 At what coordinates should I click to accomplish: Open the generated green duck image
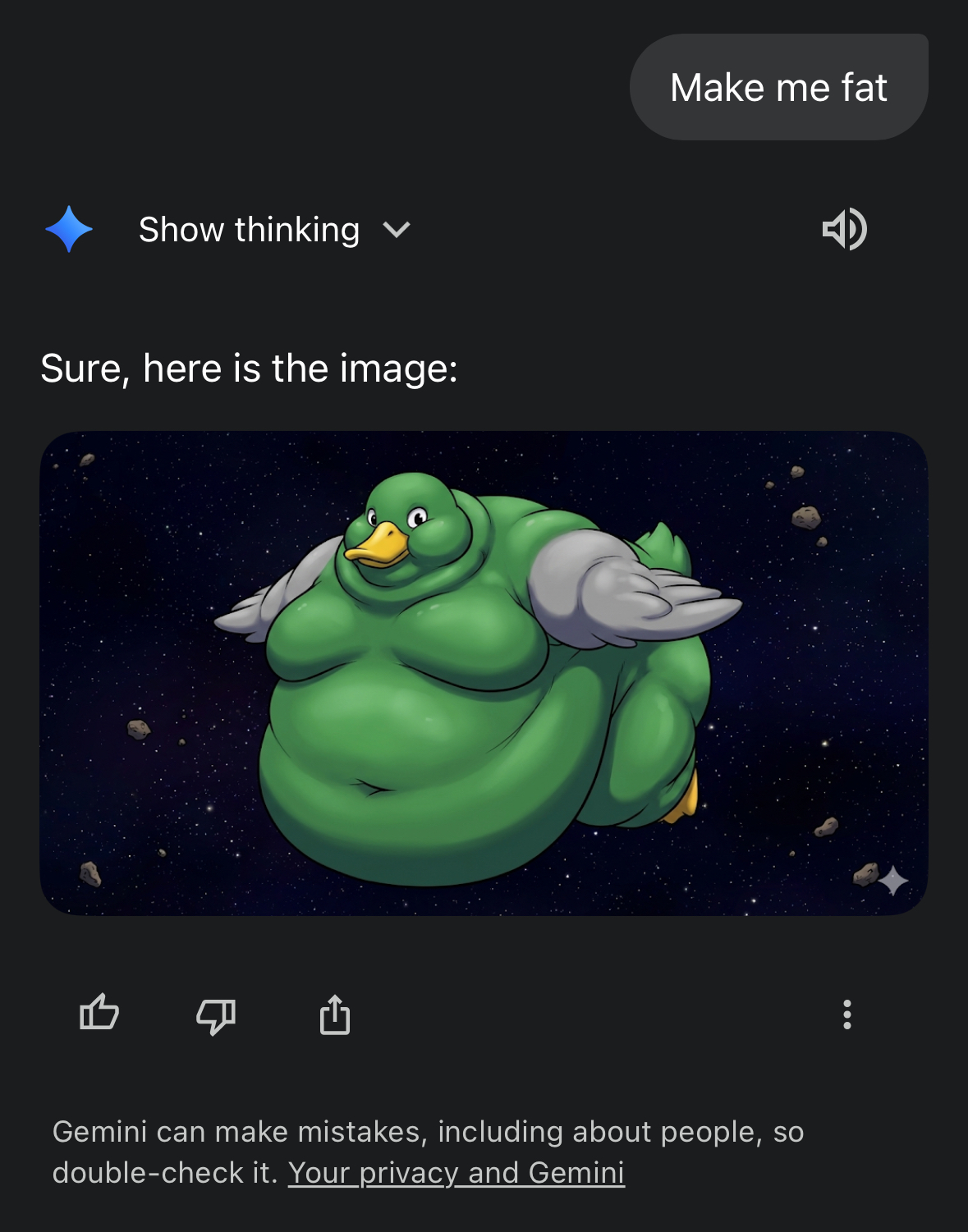point(484,673)
